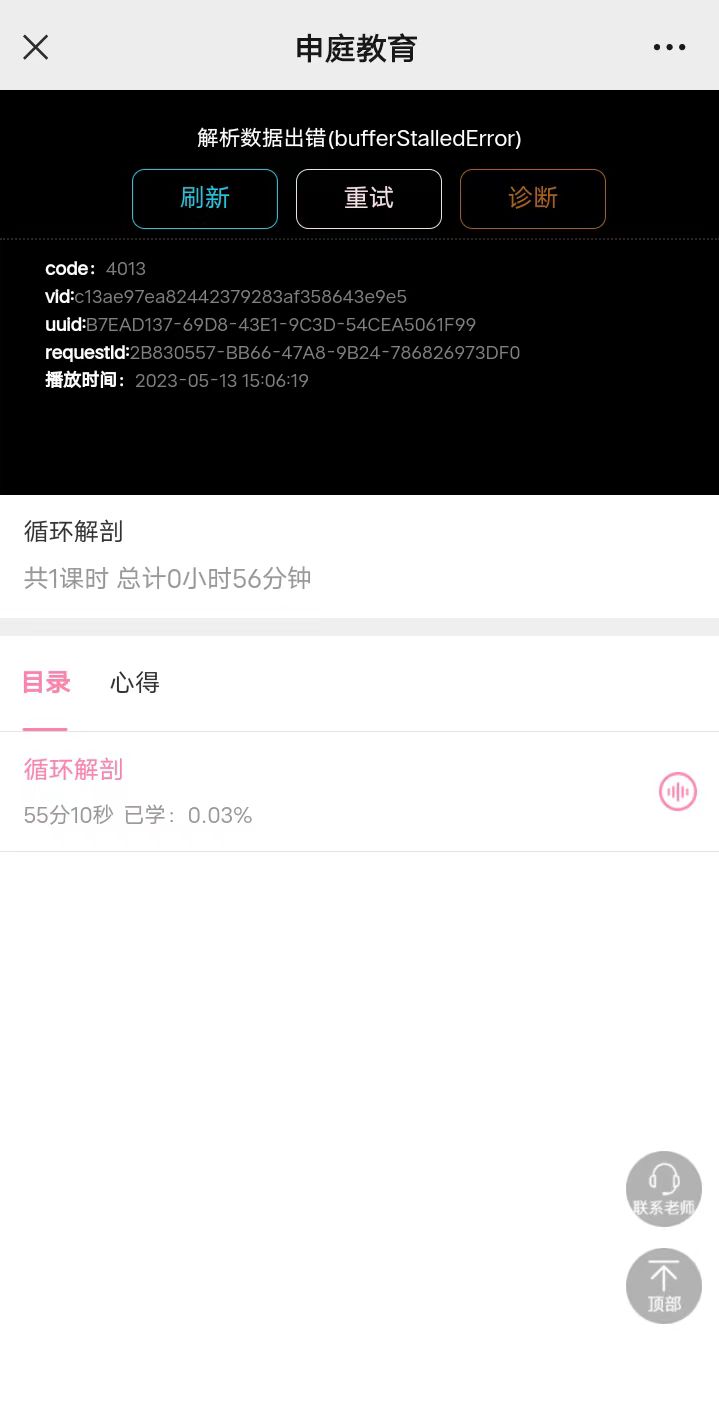Jump back up with the 顶部 button
The image size is (719, 1418).
click(x=664, y=1286)
